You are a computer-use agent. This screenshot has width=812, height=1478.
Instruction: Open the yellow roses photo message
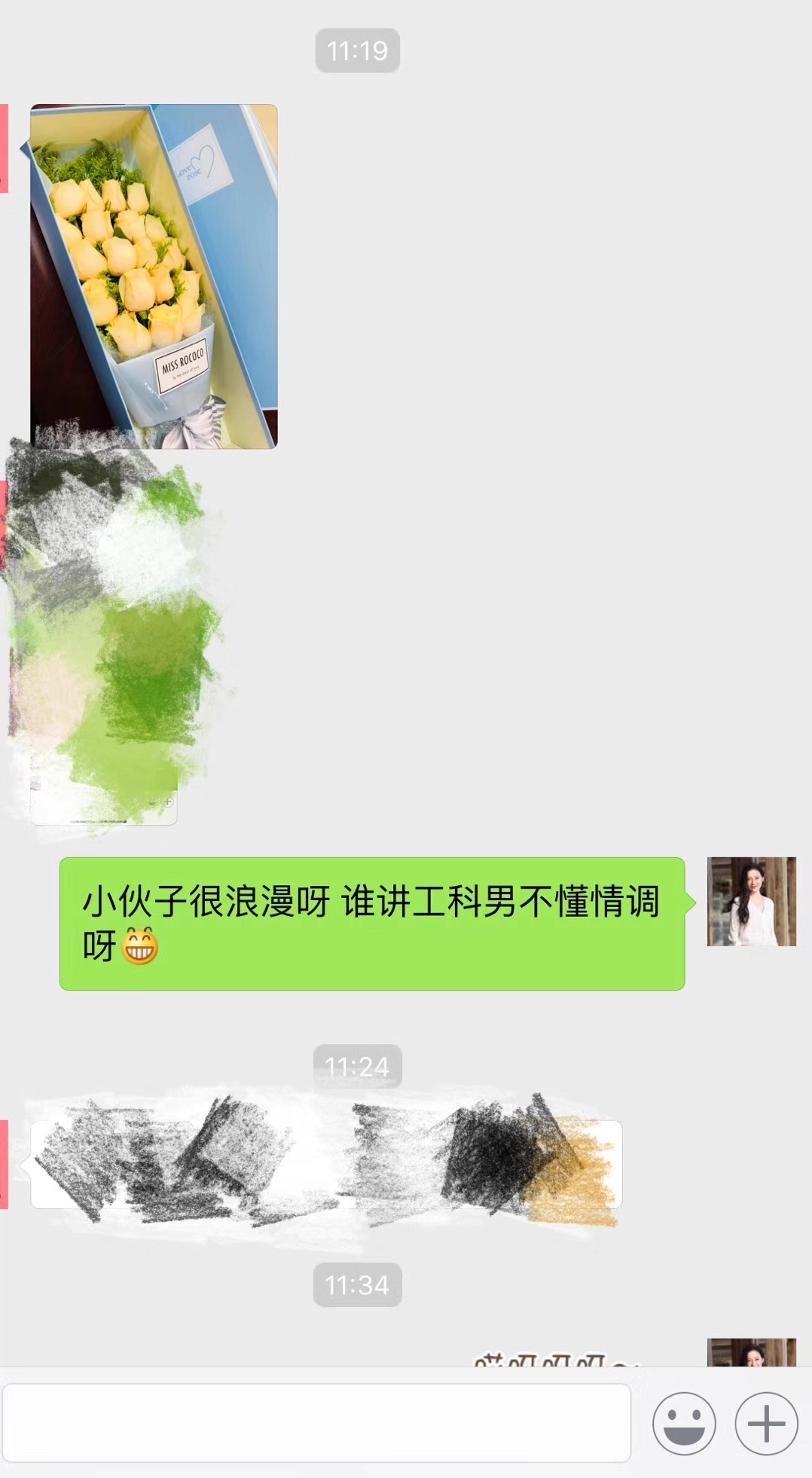tap(154, 276)
